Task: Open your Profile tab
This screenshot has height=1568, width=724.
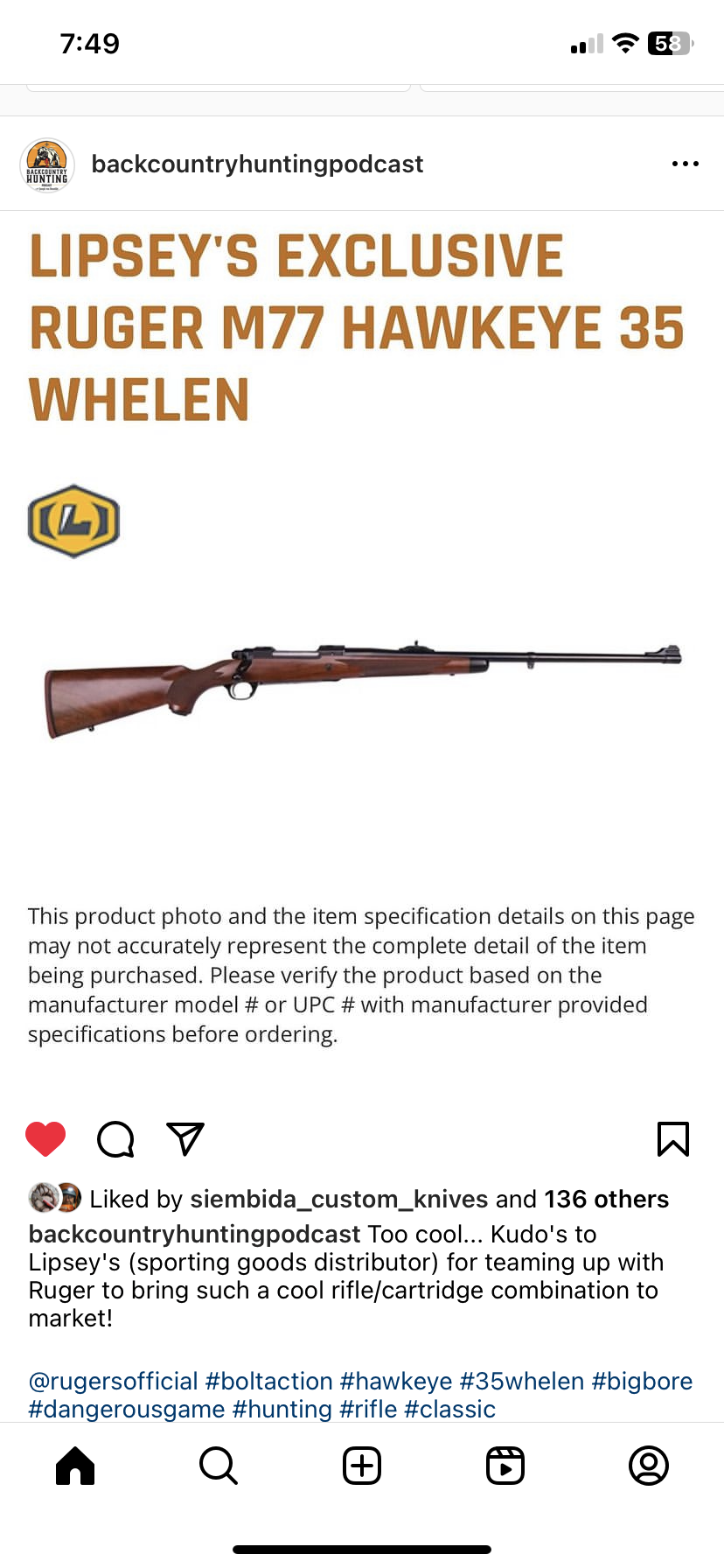Action: pyautogui.click(x=649, y=1466)
